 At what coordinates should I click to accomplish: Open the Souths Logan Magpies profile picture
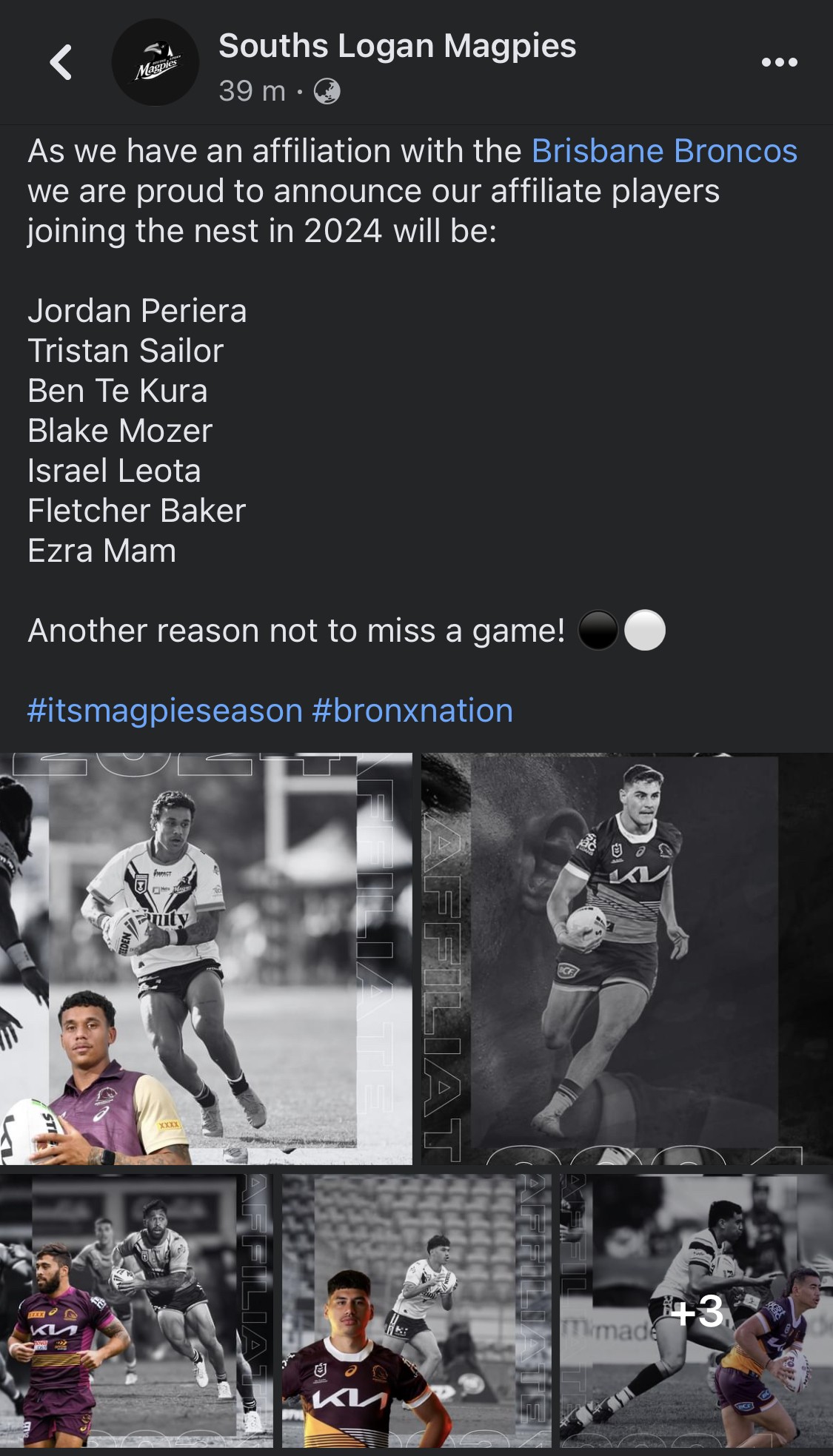pyautogui.click(x=155, y=62)
